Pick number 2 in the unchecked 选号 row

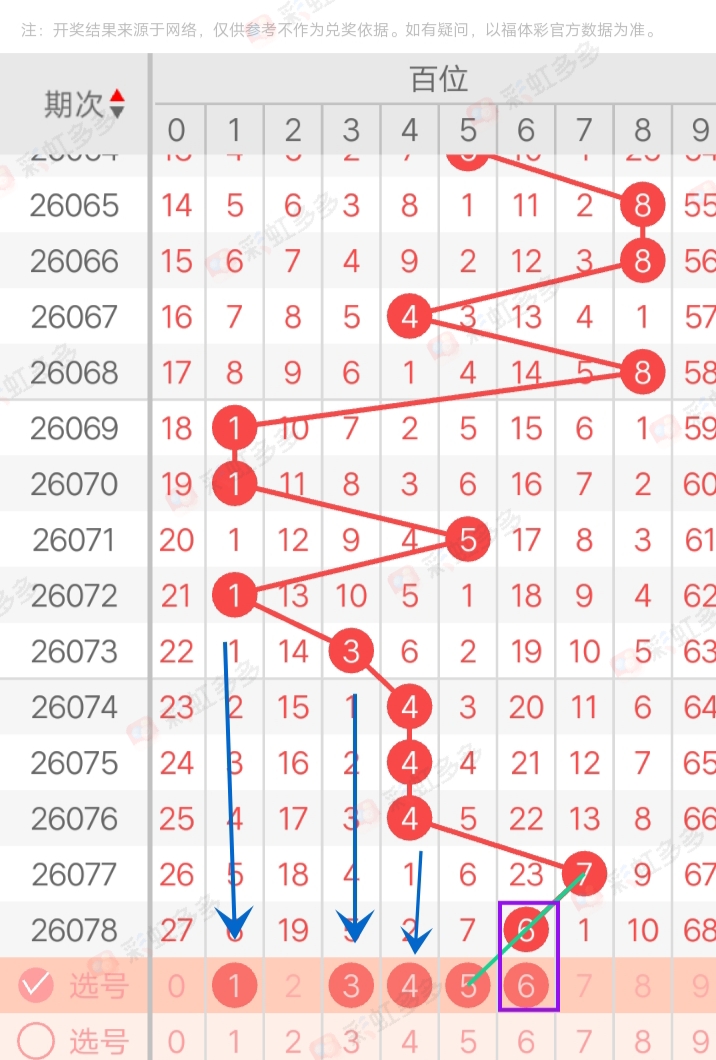[293, 1041]
